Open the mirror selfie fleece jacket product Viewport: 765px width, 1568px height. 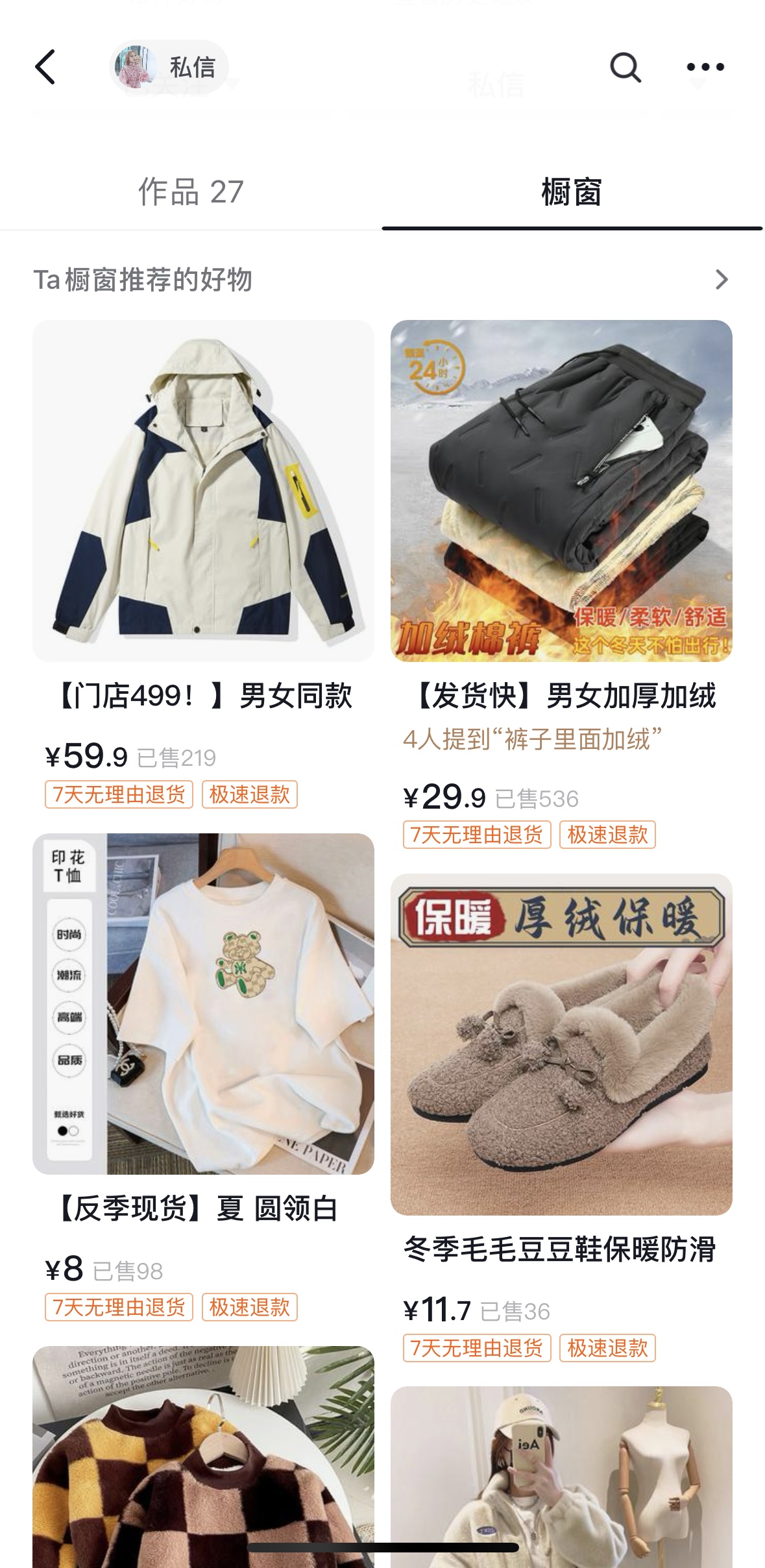click(561, 1477)
